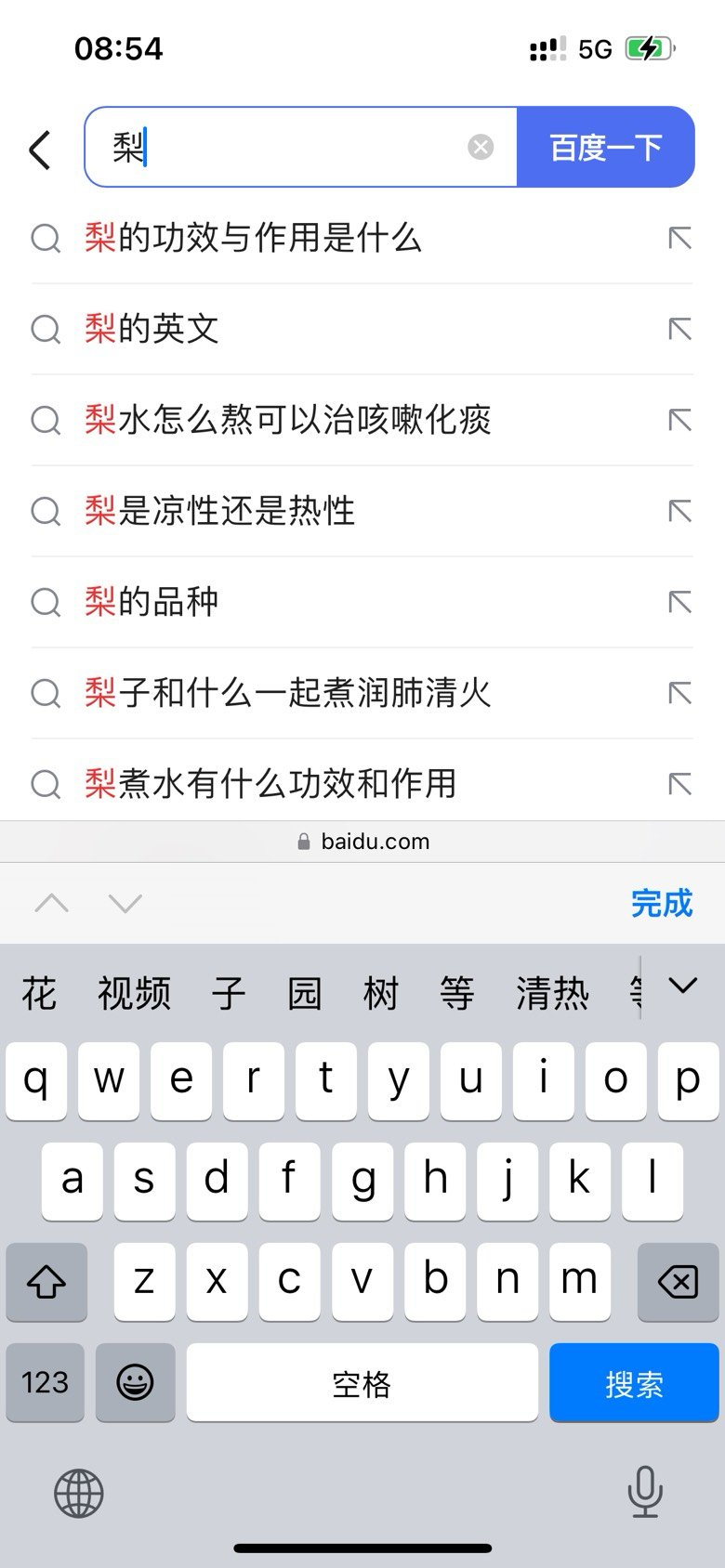The width and height of the screenshot is (725, 1568).
Task: Tap the 百度一下 search button
Action: pos(605,147)
